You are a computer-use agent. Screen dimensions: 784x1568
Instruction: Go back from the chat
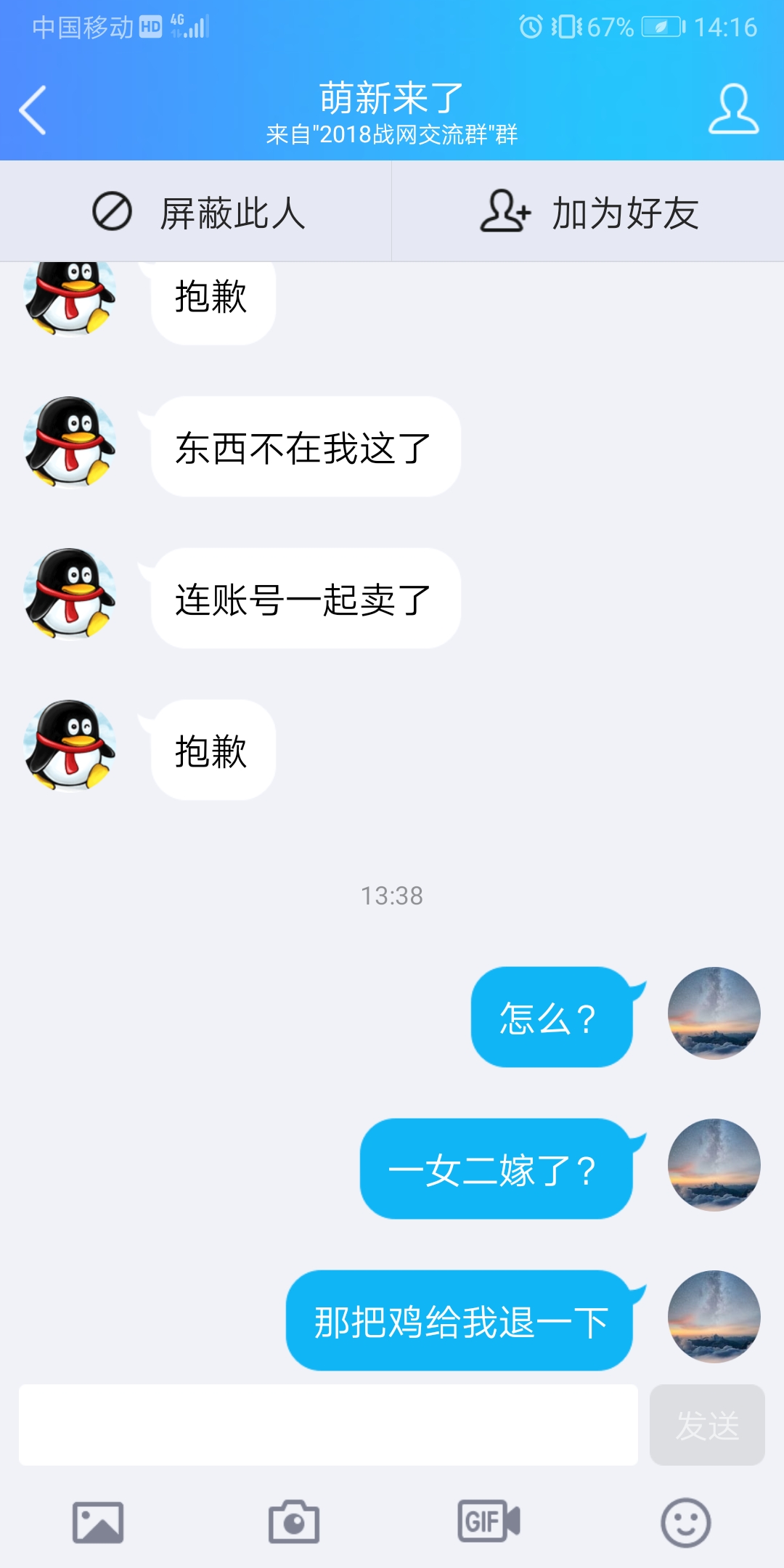click(x=33, y=110)
